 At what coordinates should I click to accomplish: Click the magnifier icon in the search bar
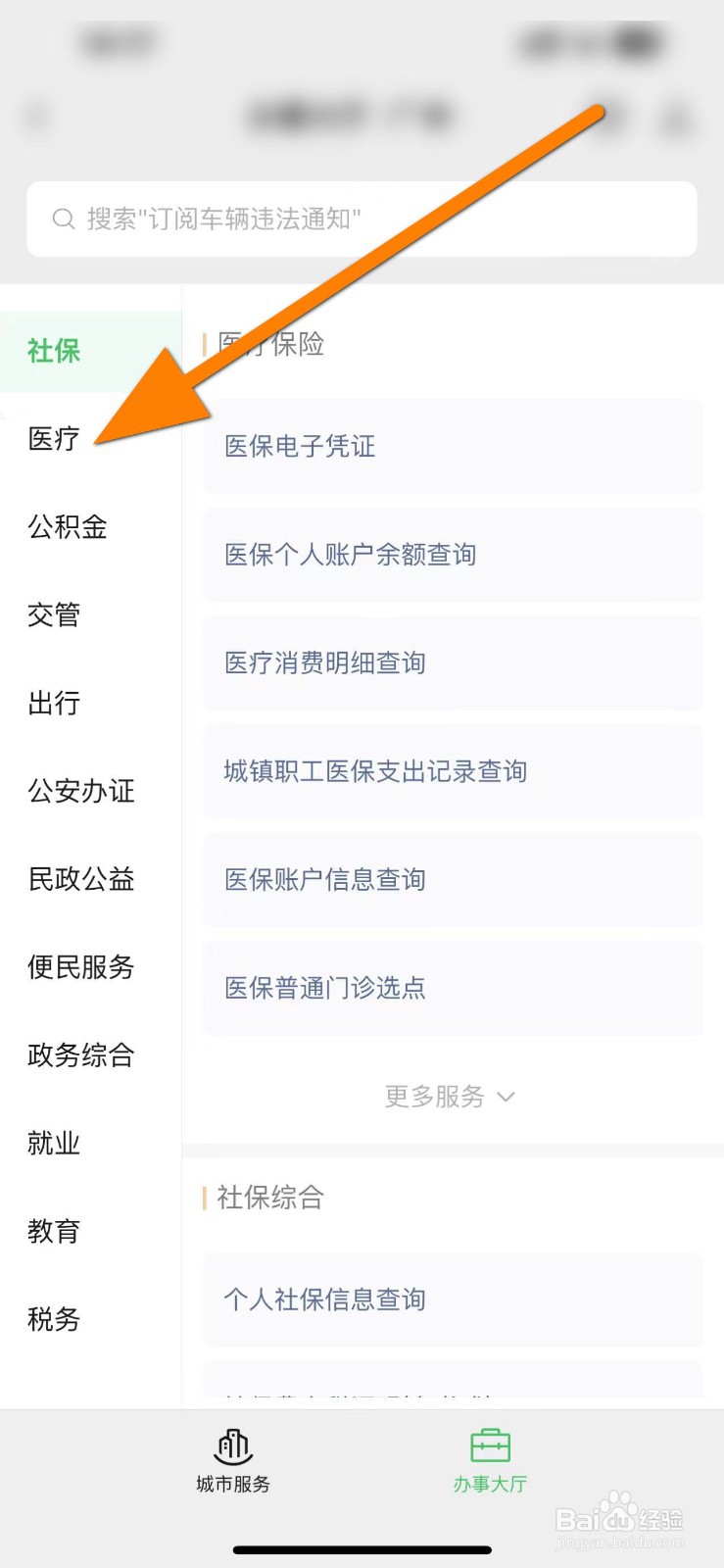[63, 219]
